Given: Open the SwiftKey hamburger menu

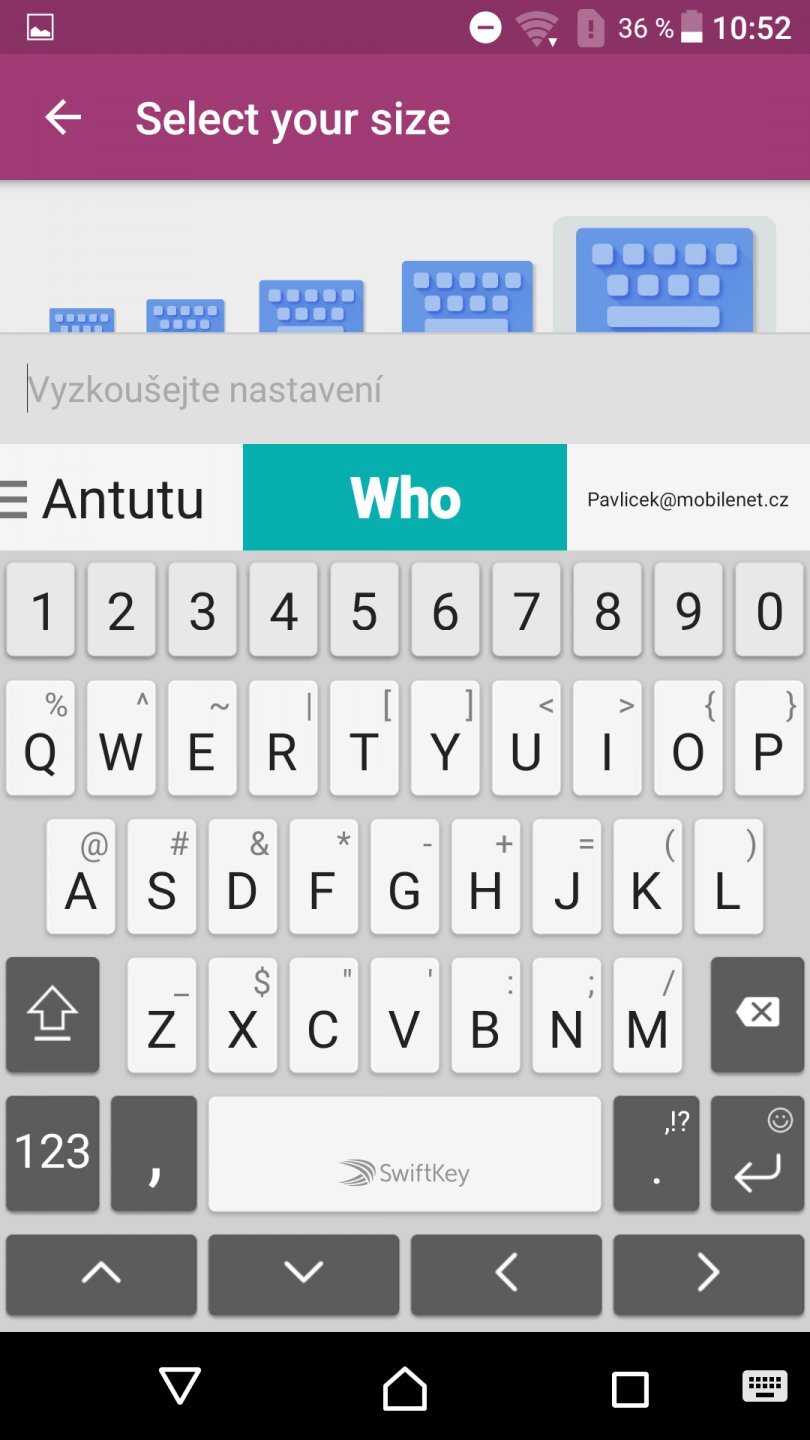Looking at the screenshot, I should click(14, 498).
